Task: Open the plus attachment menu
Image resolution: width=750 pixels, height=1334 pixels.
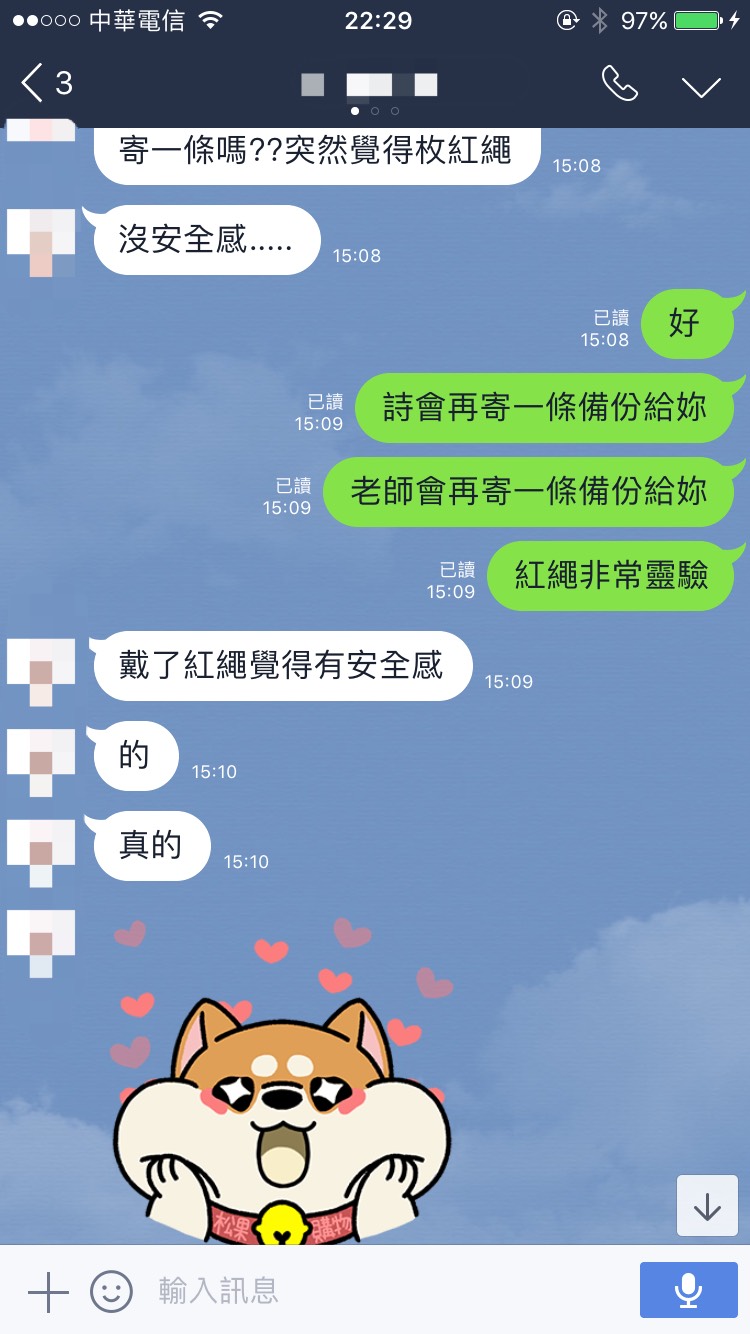Action: click(x=47, y=1291)
